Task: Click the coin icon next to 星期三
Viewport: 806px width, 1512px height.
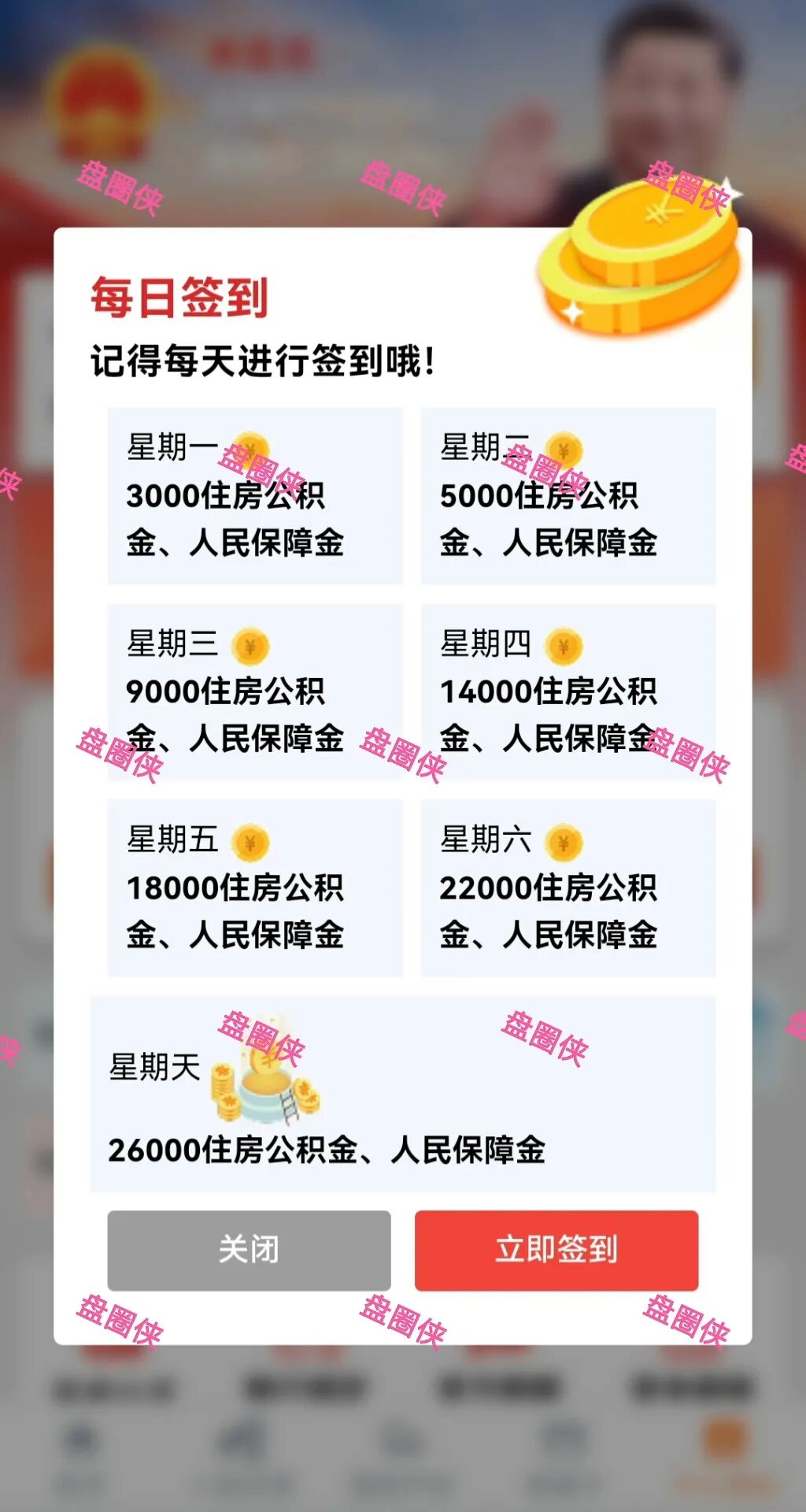Action: pos(250,646)
